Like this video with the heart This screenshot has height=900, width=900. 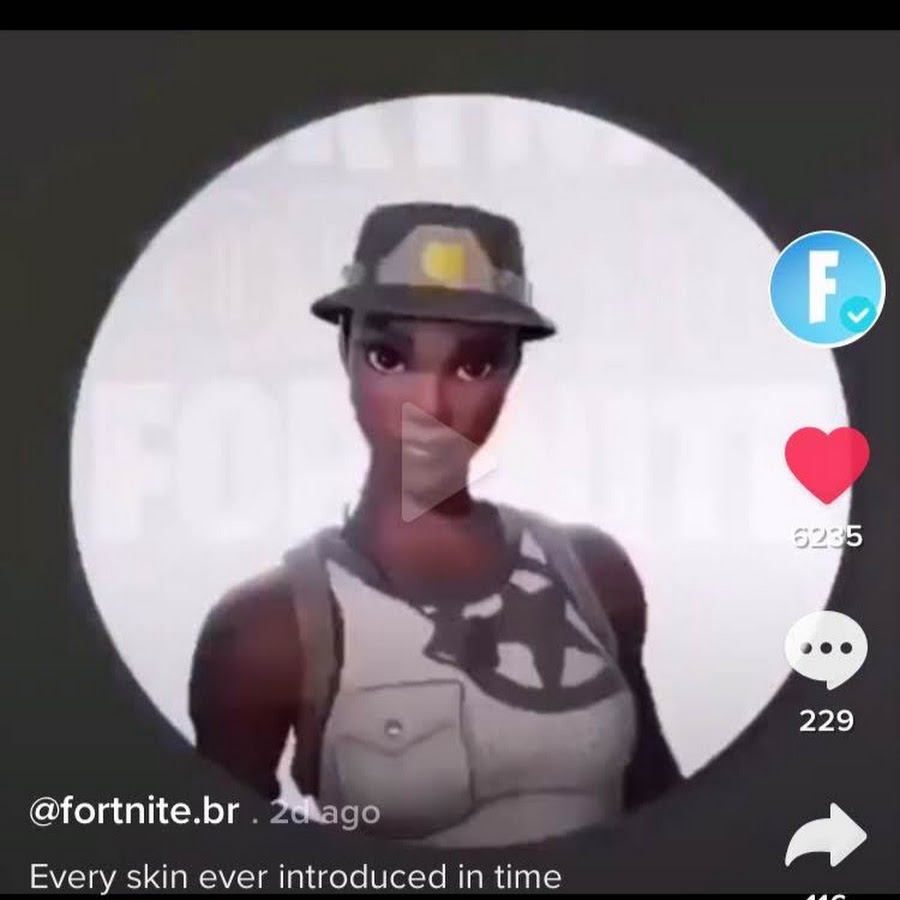click(826, 465)
